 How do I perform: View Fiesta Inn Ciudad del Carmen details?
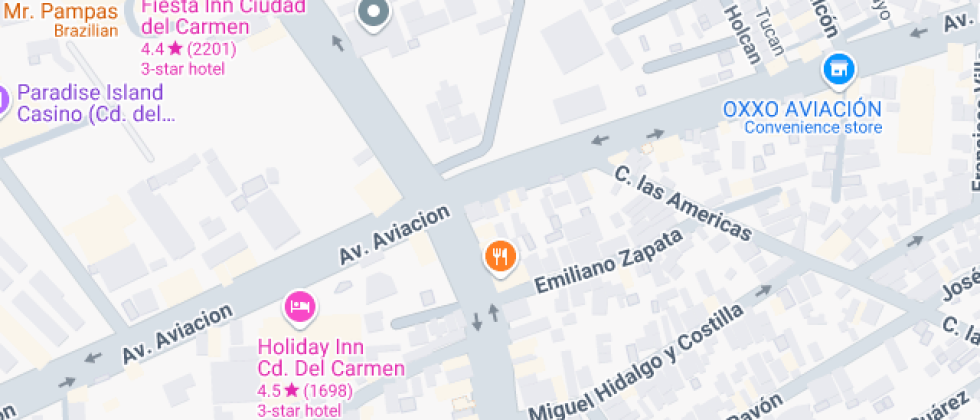pos(223,17)
